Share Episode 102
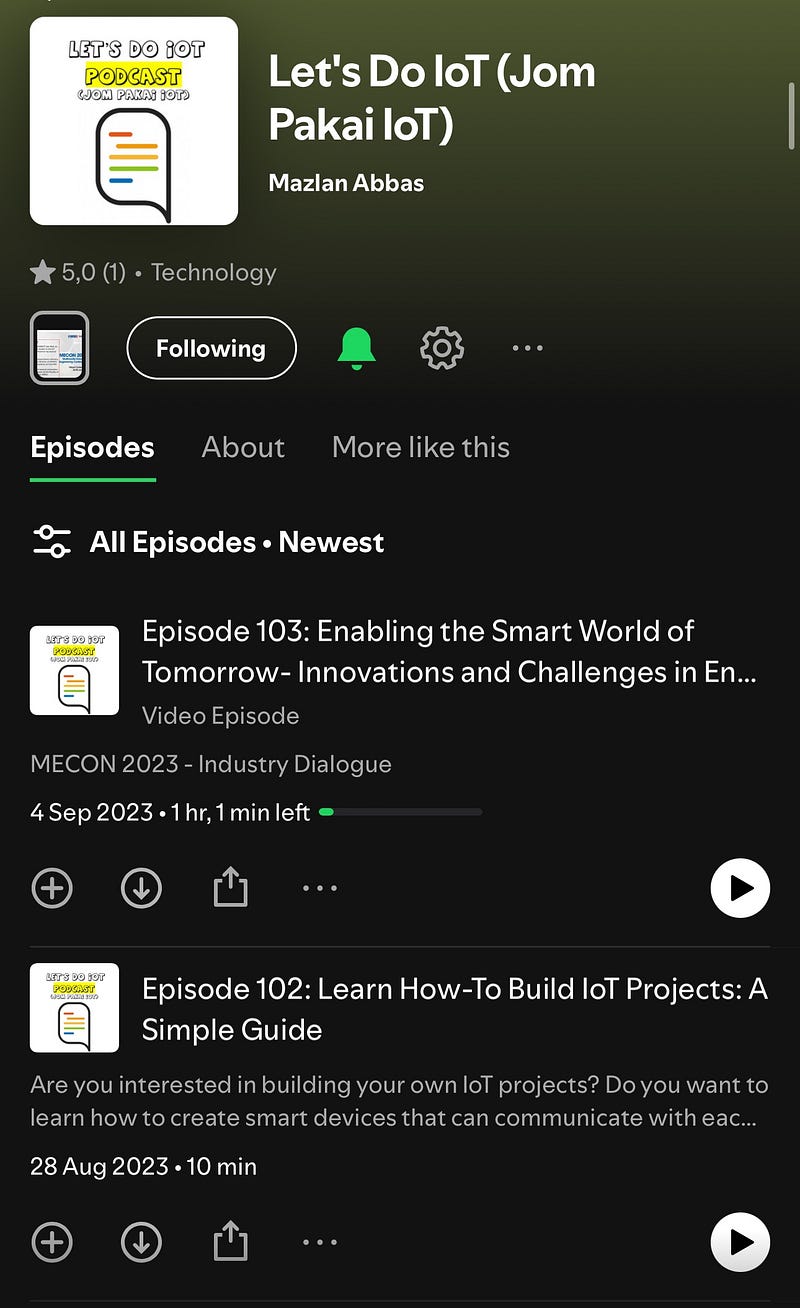Screen dimensions: 800x1308 pyautogui.click(x=230, y=1242)
